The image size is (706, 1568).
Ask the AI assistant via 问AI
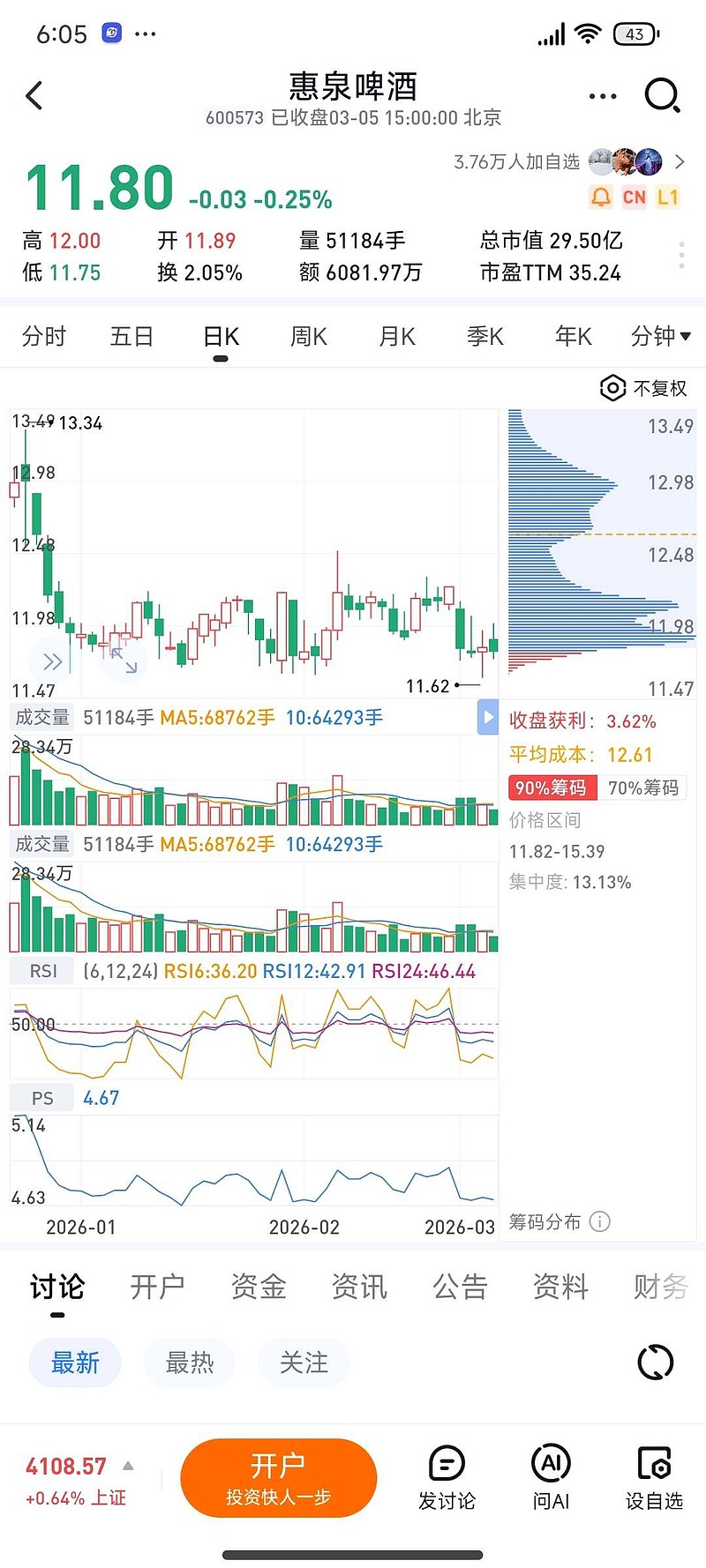pyautogui.click(x=551, y=1477)
